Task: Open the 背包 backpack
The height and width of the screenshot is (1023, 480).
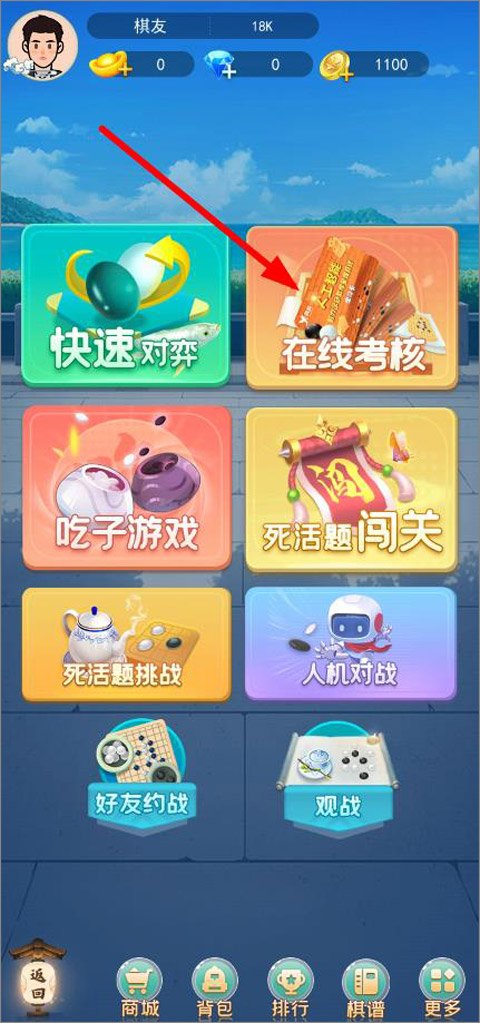Action: tap(215, 988)
